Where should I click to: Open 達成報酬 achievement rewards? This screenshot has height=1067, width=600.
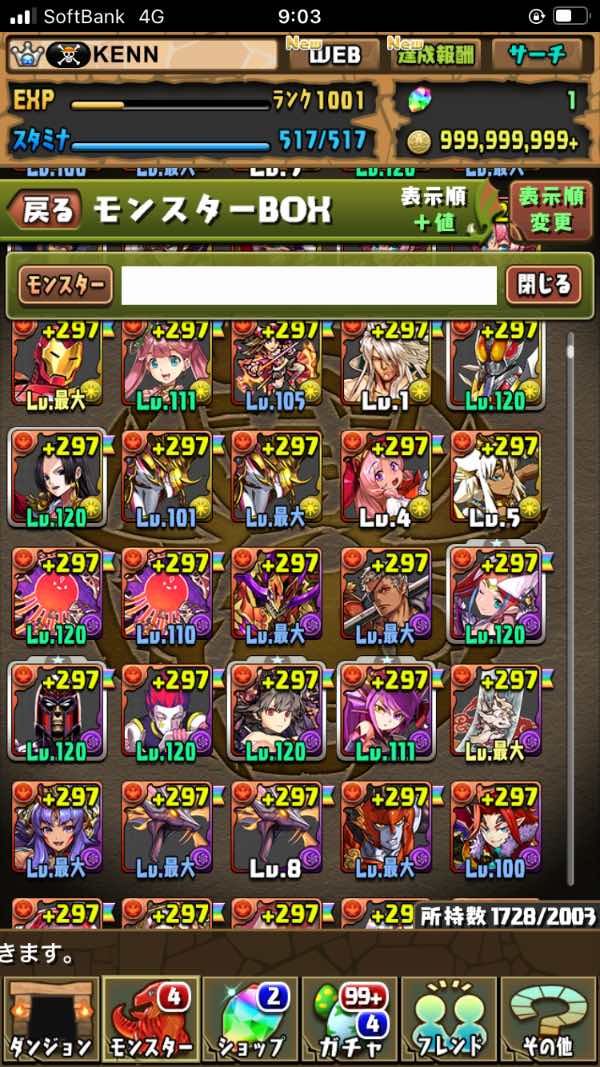[x=432, y=55]
